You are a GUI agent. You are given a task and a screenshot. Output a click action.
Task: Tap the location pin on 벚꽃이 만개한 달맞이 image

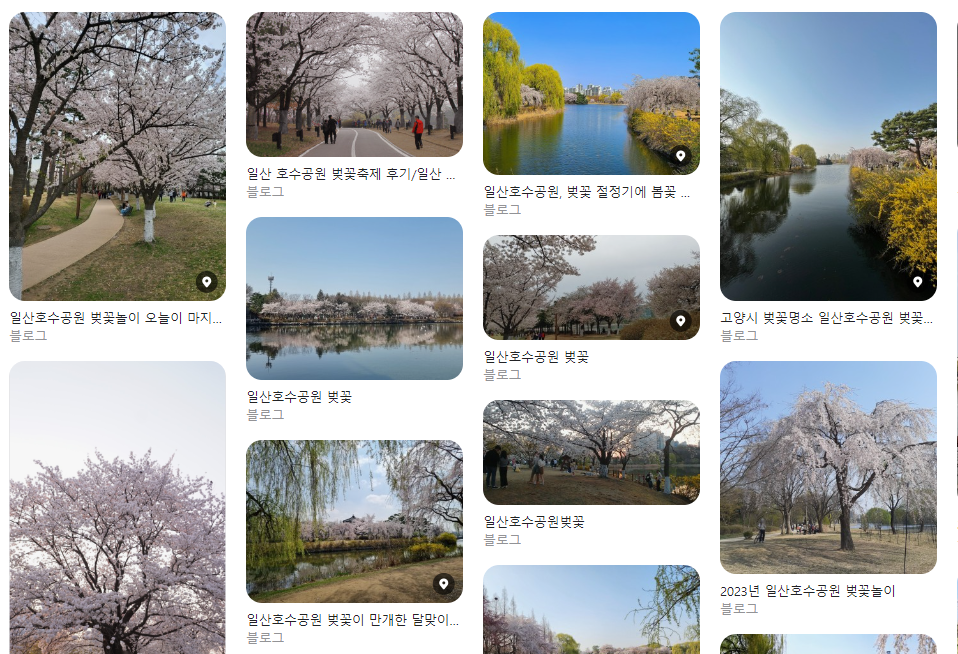pyautogui.click(x=444, y=584)
